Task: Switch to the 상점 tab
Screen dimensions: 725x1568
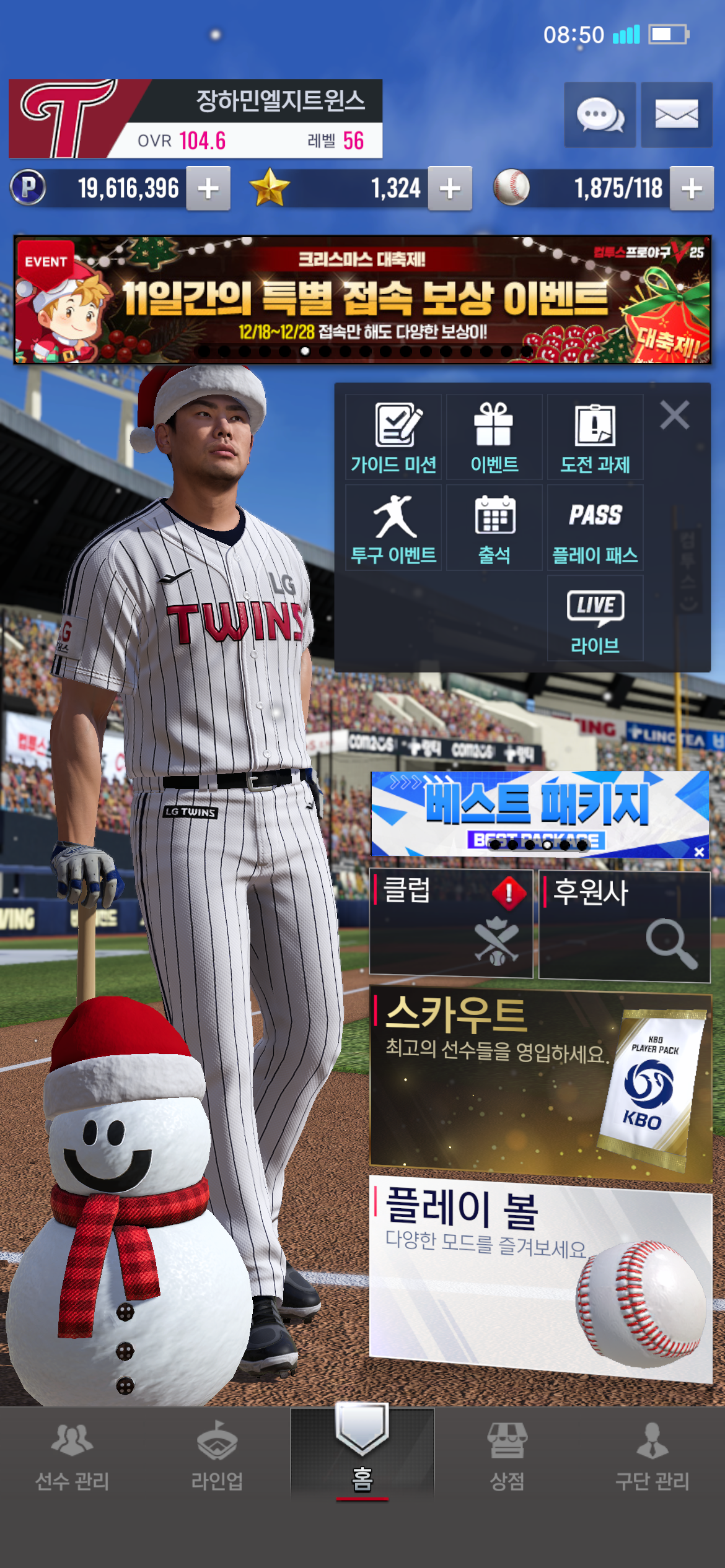Action: pyautogui.click(x=507, y=1454)
